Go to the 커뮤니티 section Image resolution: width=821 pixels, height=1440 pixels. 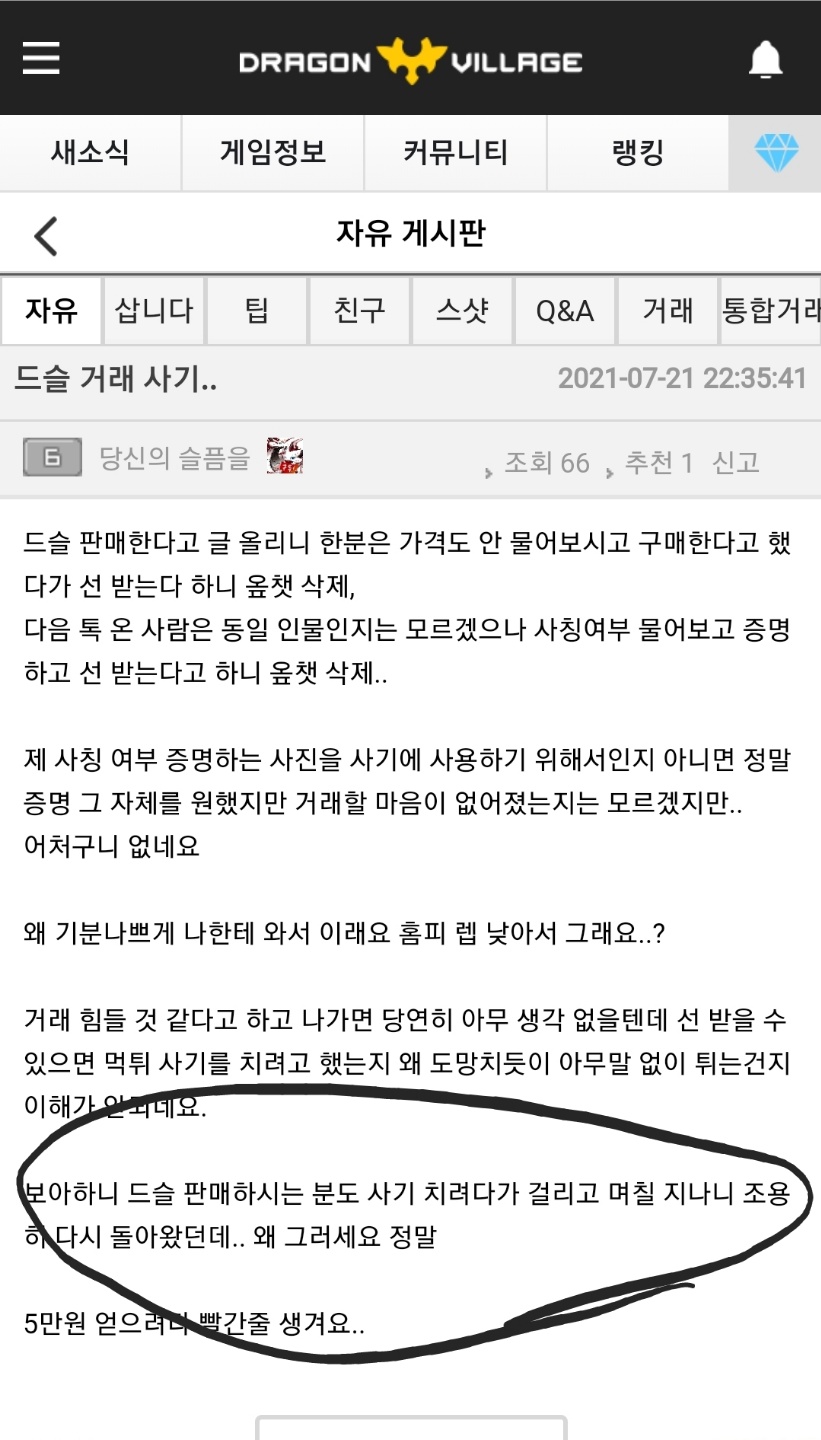[455, 153]
